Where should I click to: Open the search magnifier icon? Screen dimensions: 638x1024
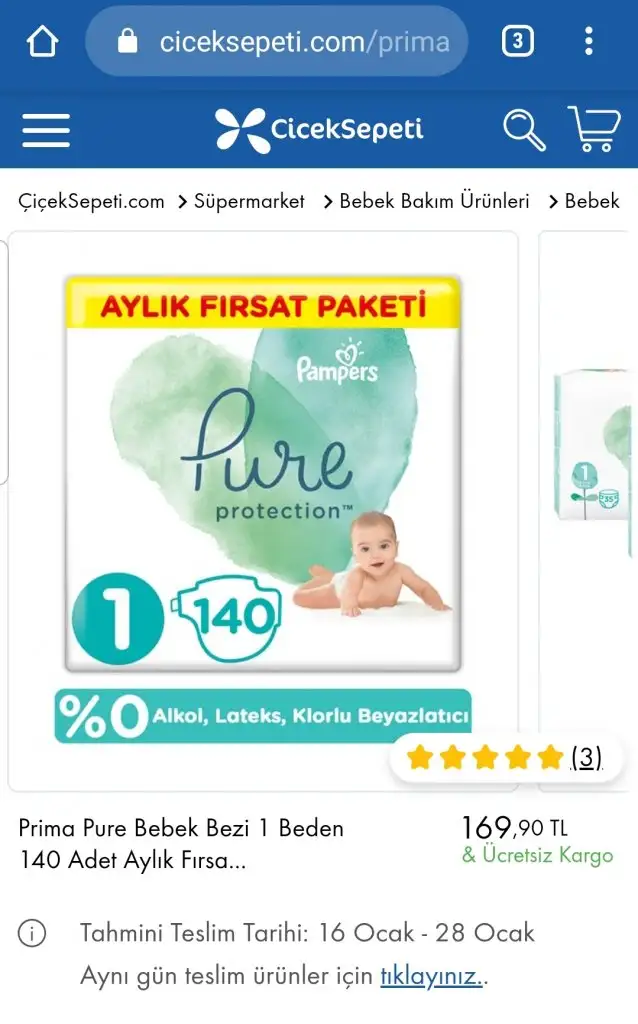pos(524,130)
